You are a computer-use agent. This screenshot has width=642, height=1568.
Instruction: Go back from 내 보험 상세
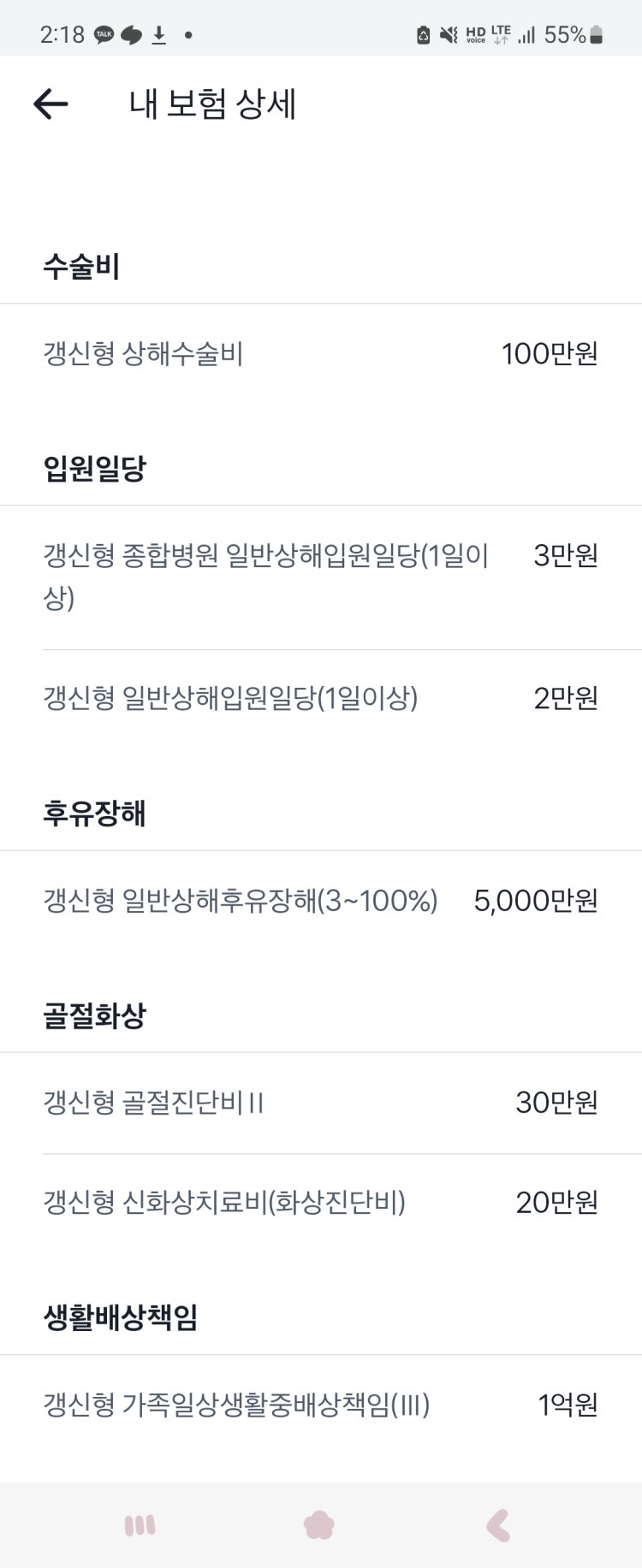tap(51, 104)
